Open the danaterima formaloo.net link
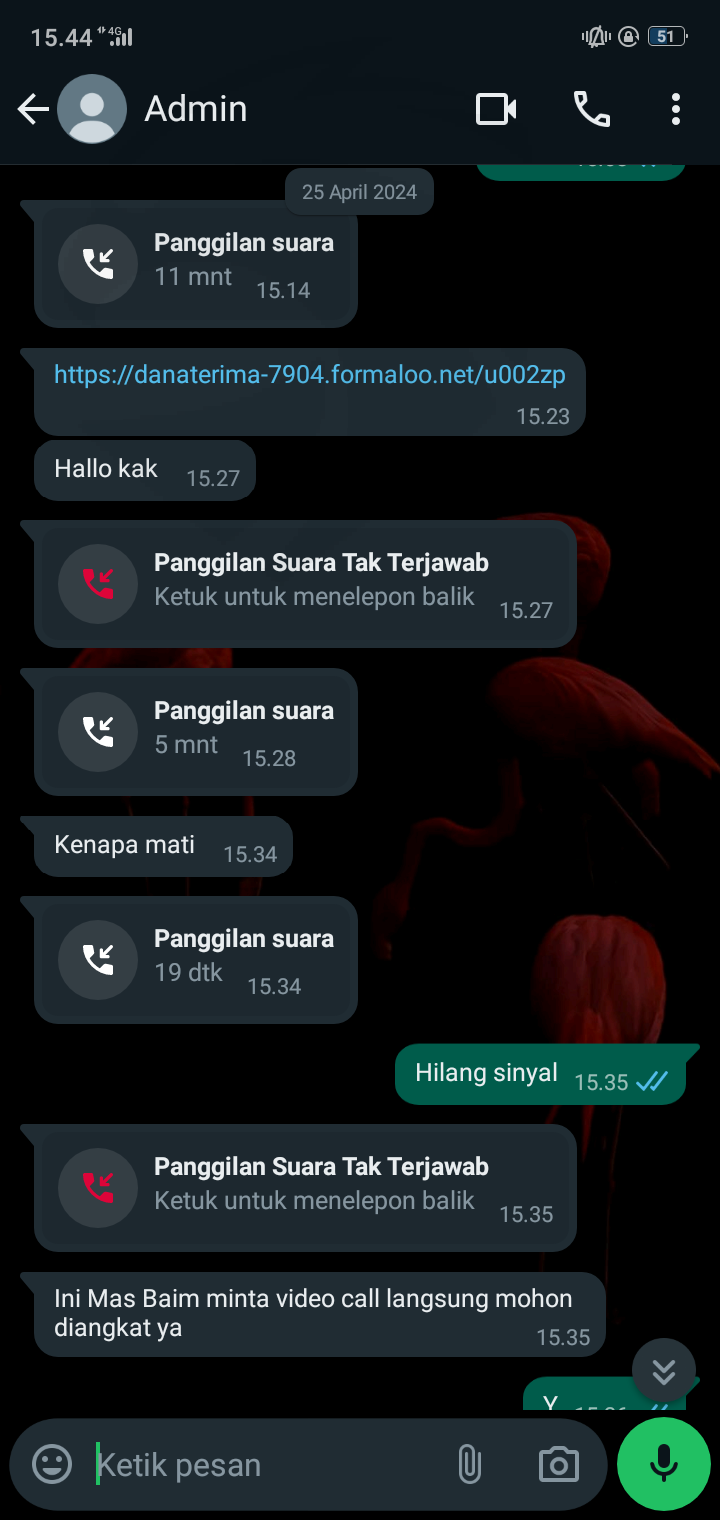Viewport: 720px width, 1520px height. (310, 375)
